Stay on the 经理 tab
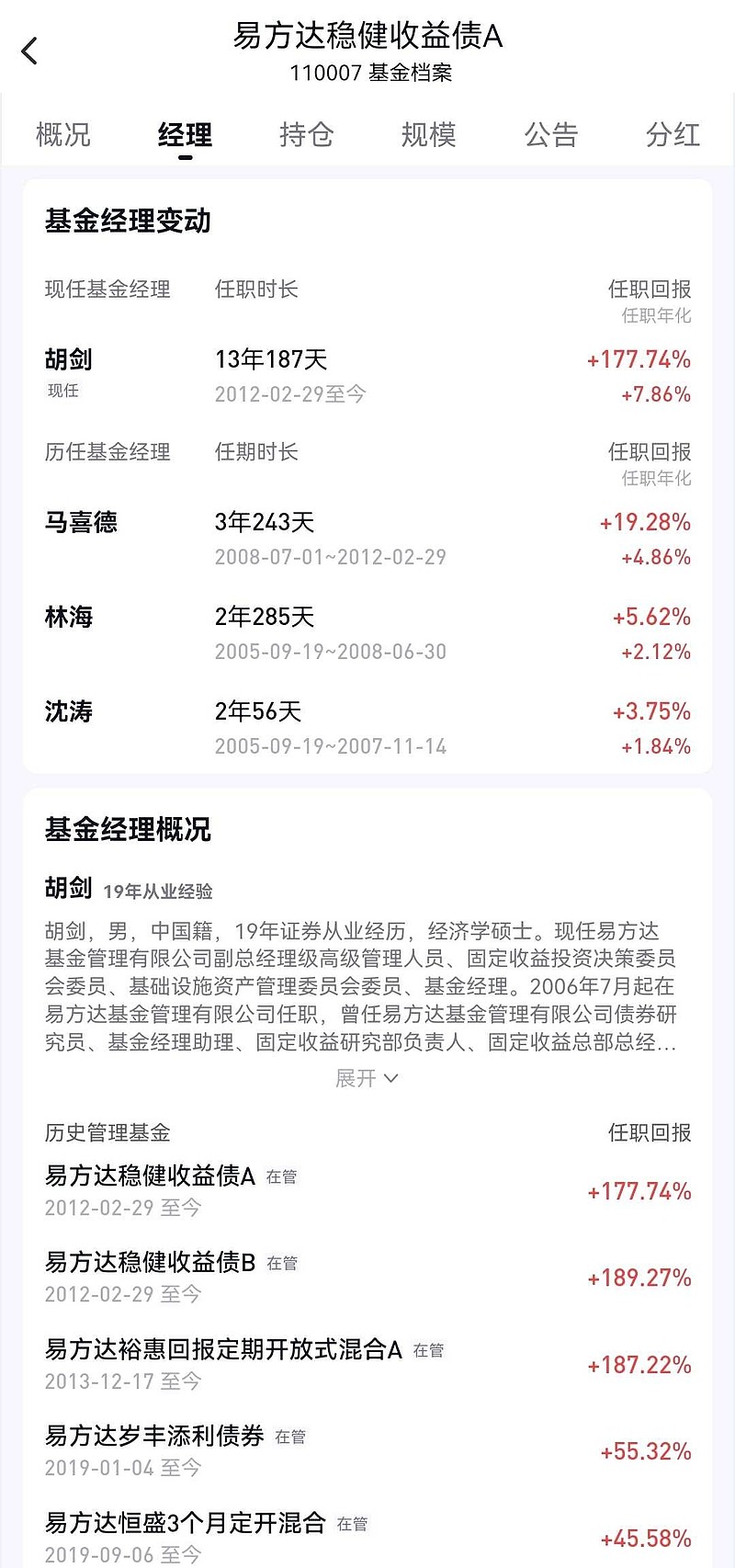 click(x=185, y=134)
